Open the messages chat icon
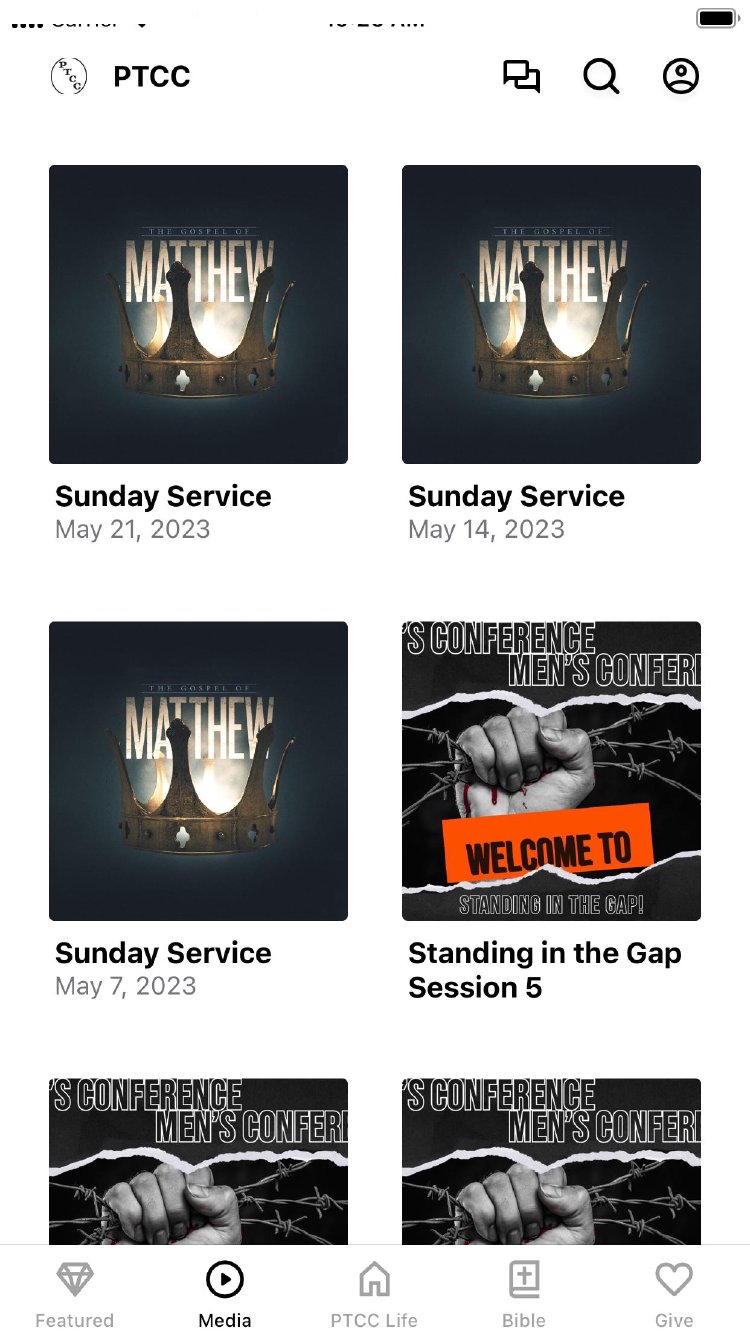 point(521,77)
